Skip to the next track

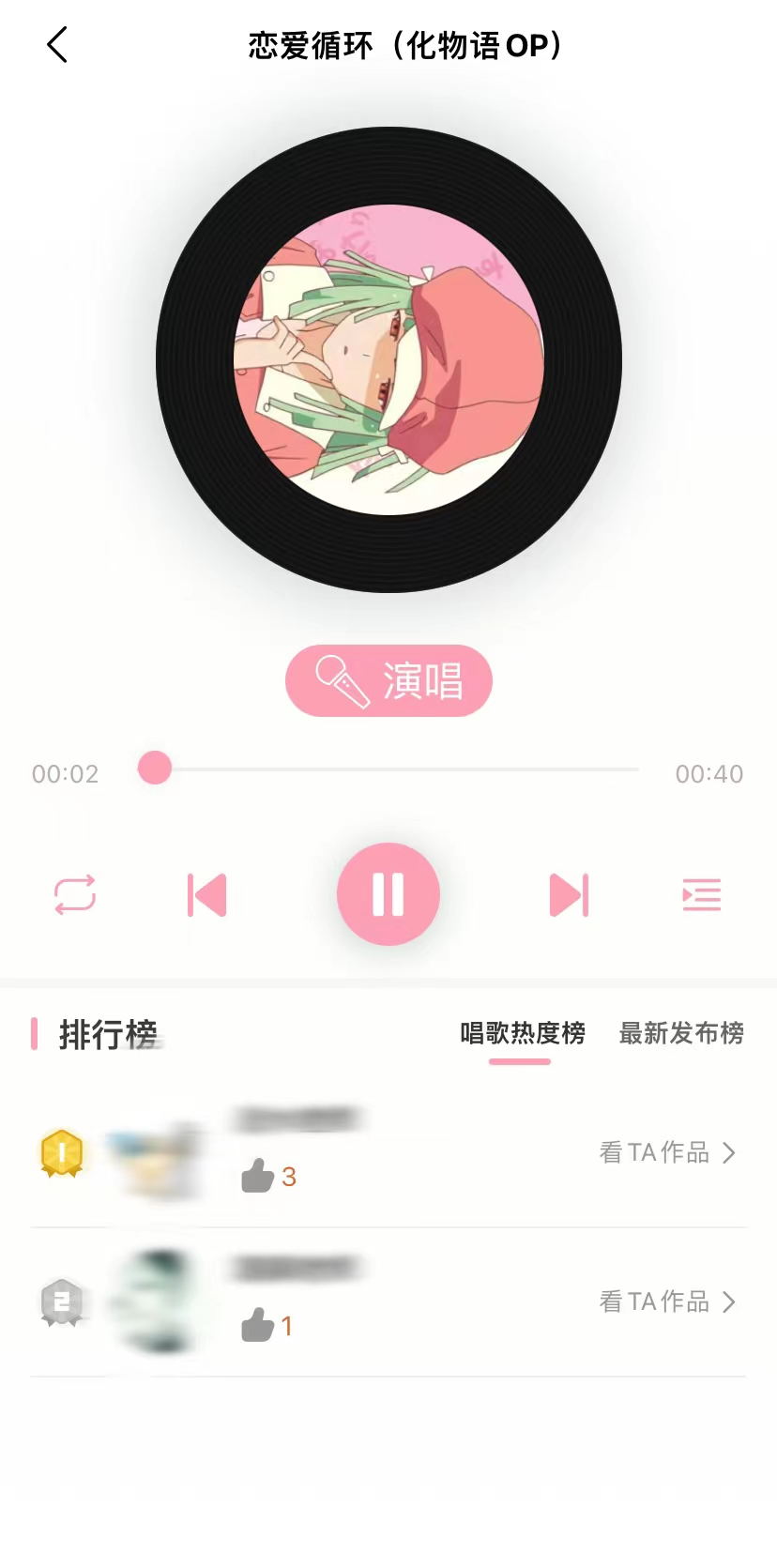click(569, 894)
